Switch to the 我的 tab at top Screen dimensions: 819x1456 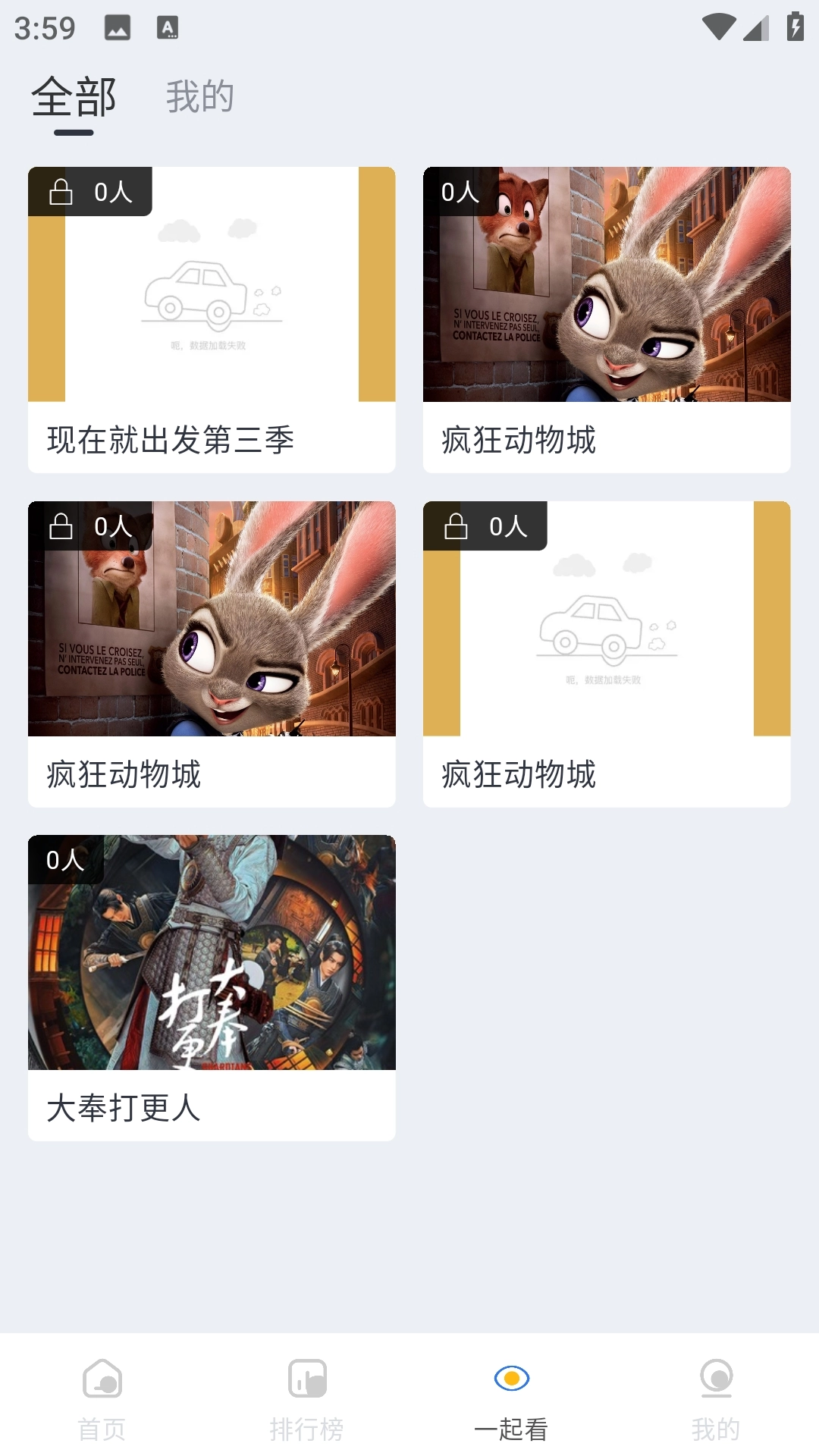[200, 96]
